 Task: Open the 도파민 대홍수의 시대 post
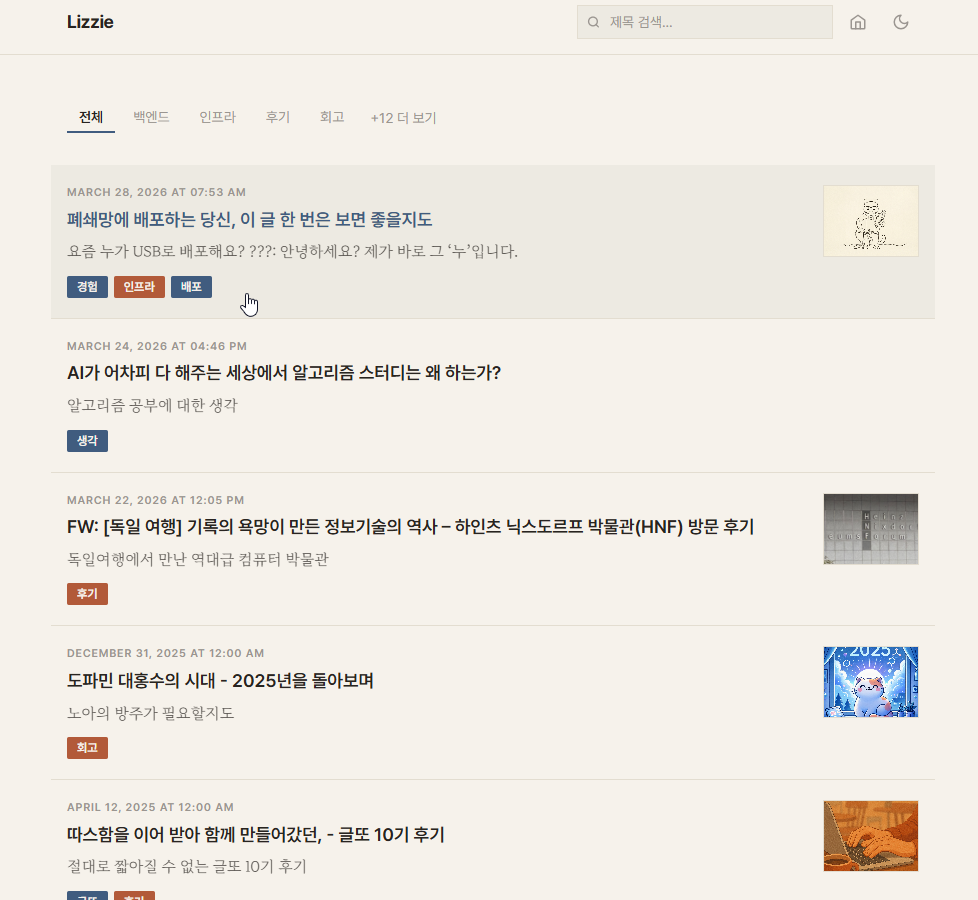click(220, 680)
